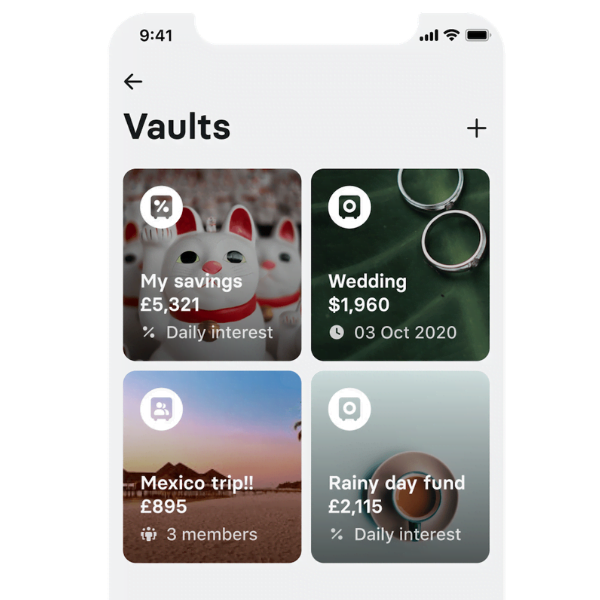
Task: View the Mexico trip!! vault
Action: pyautogui.click(x=212, y=467)
